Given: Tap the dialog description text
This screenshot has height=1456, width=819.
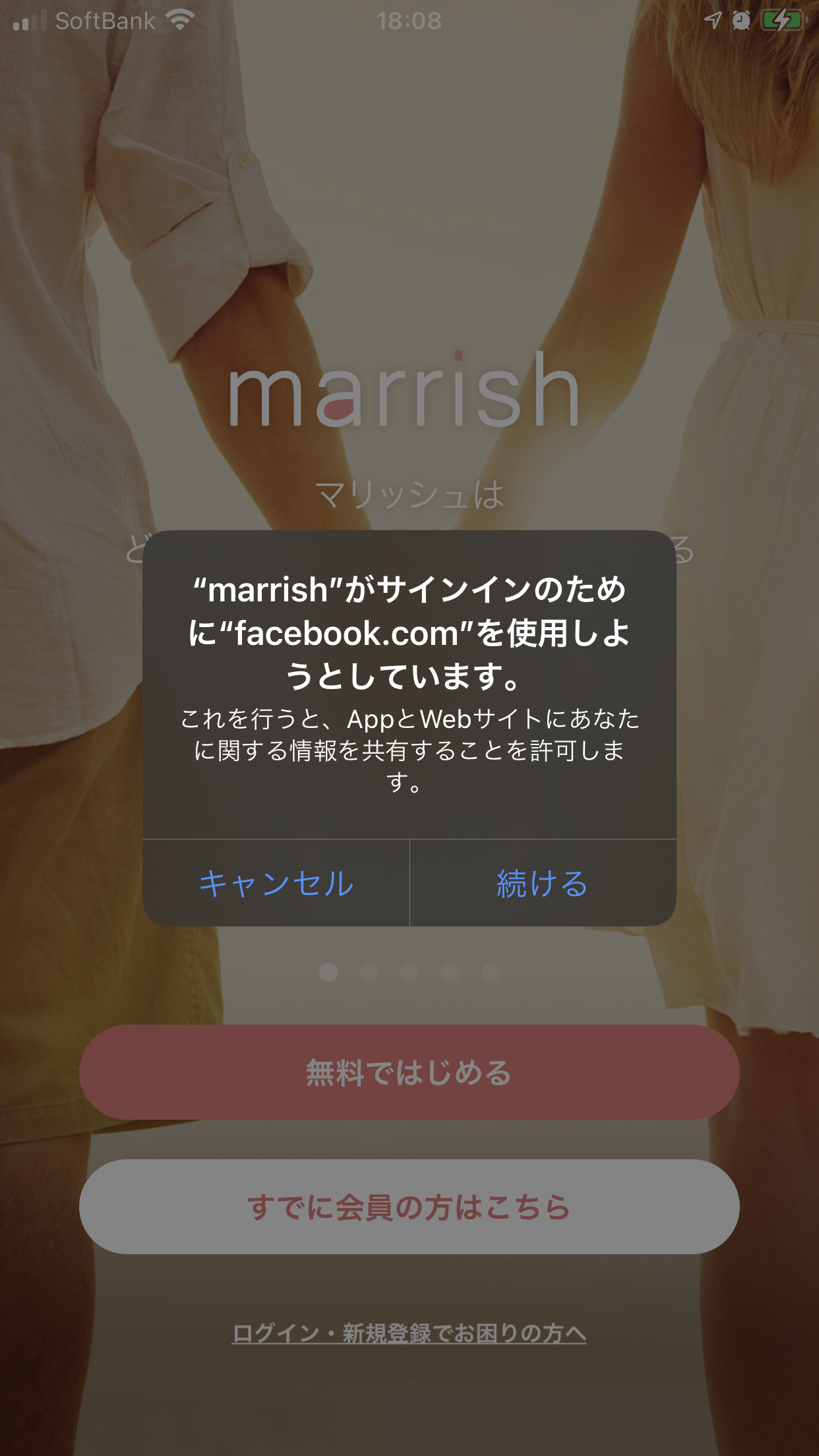Looking at the screenshot, I should (x=409, y=748).
